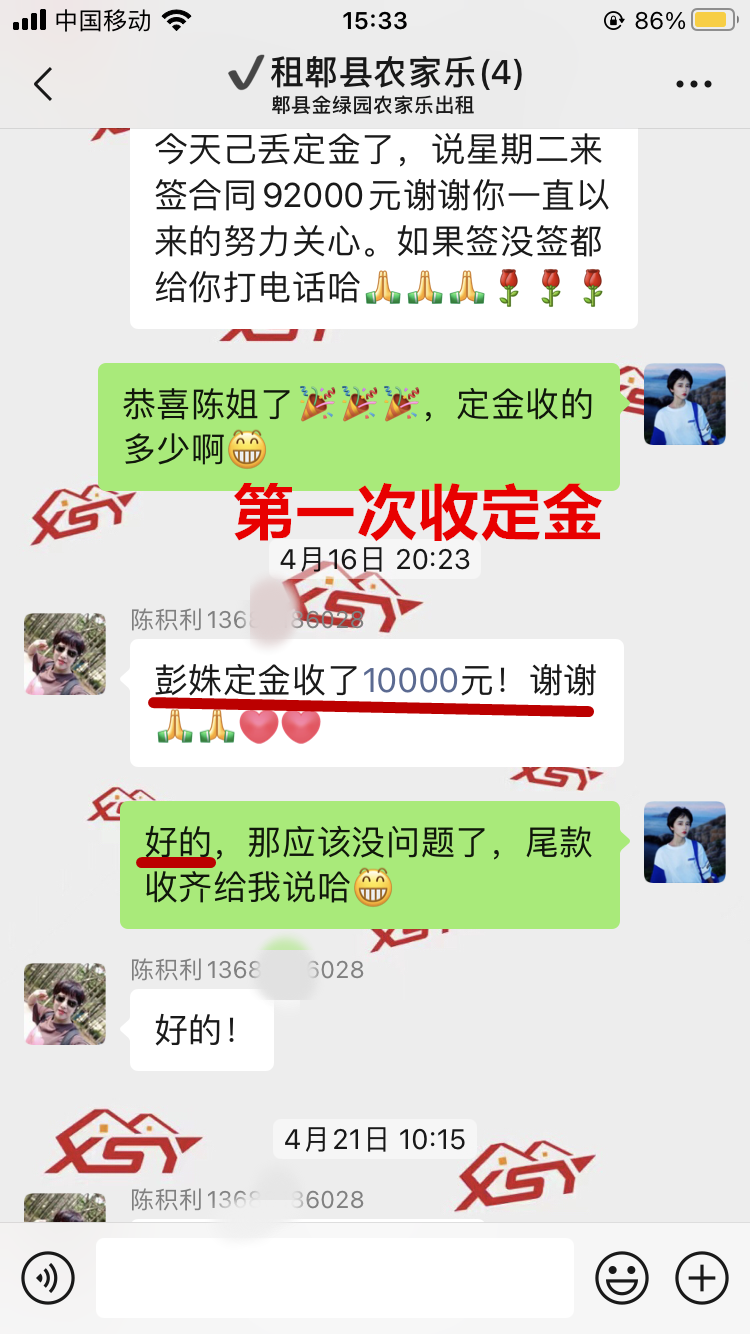Open the group chat overflow menu
Screen dimensions: 750x1334
(x=694, y=85)
